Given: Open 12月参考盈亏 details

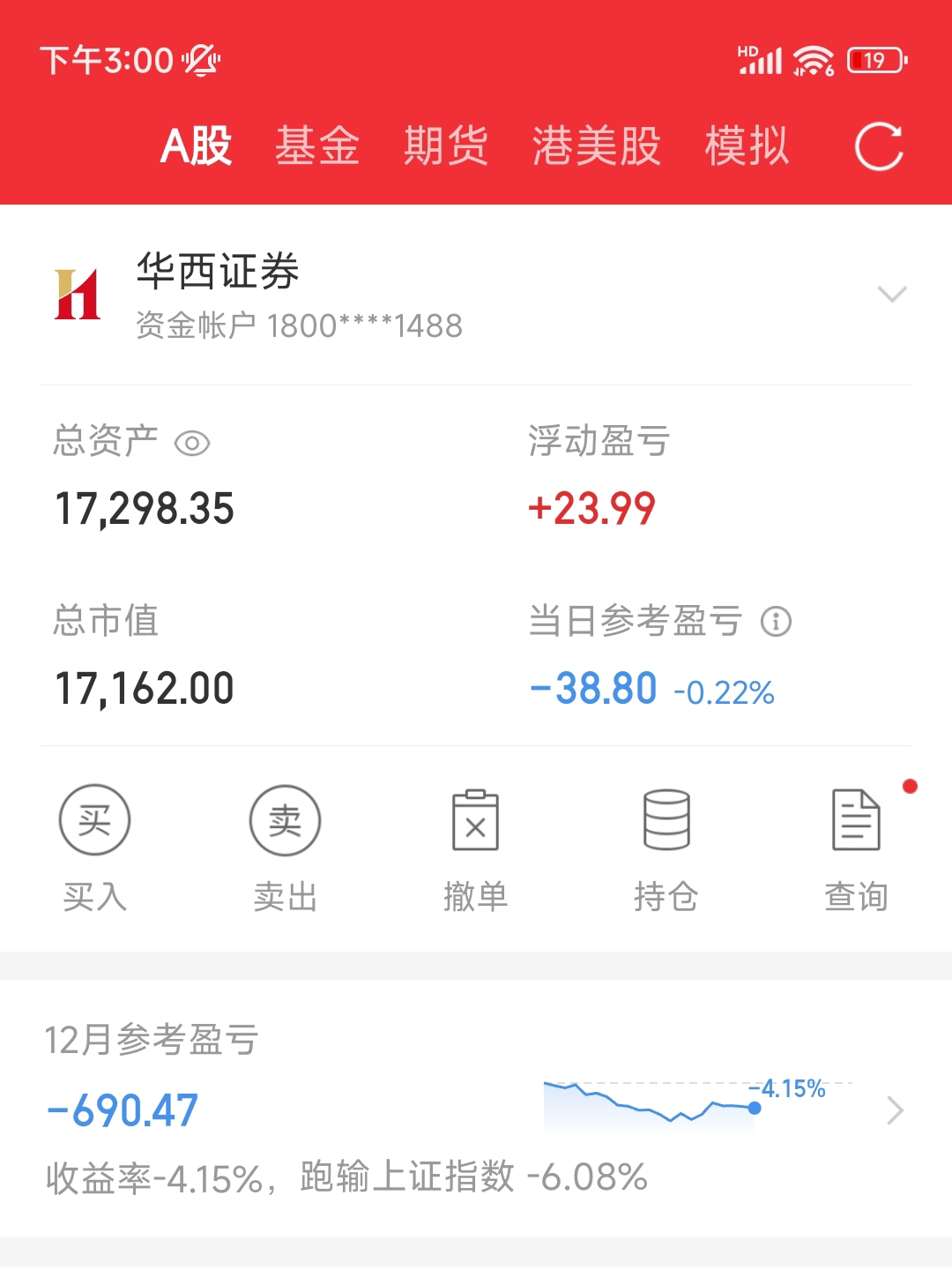Looking at the screenshot, I should point(895,1110).
